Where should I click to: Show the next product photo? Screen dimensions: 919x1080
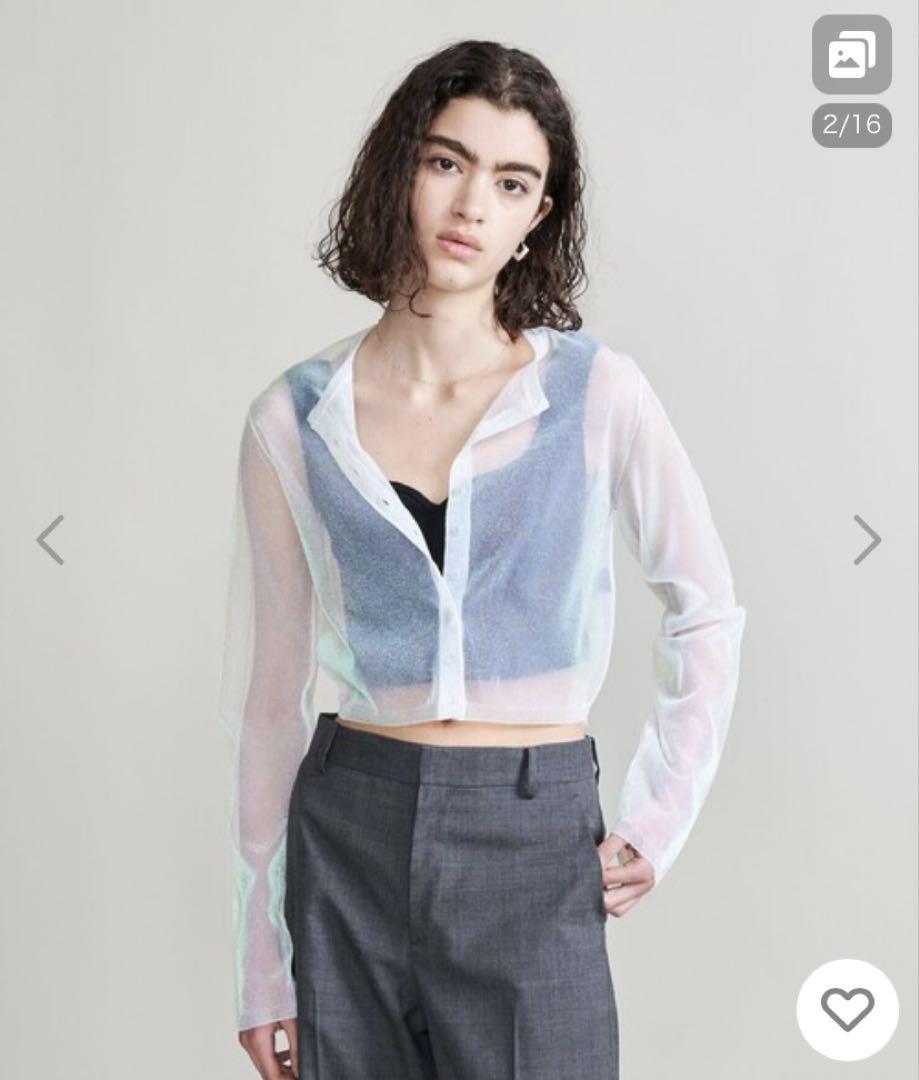[x=867, y=540]
